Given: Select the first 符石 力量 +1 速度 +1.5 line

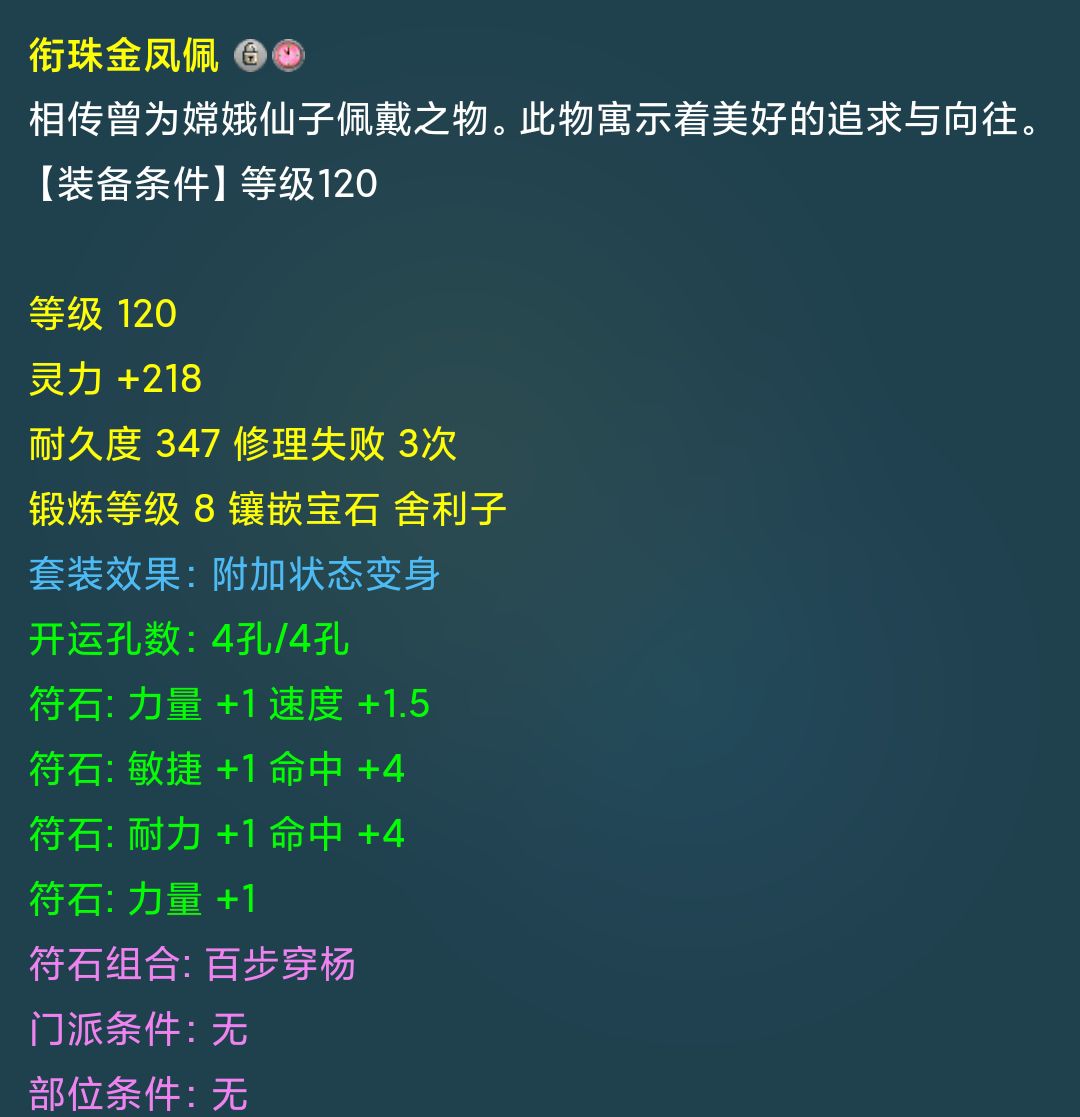Looking at the screenshot, I should (230, 704).
